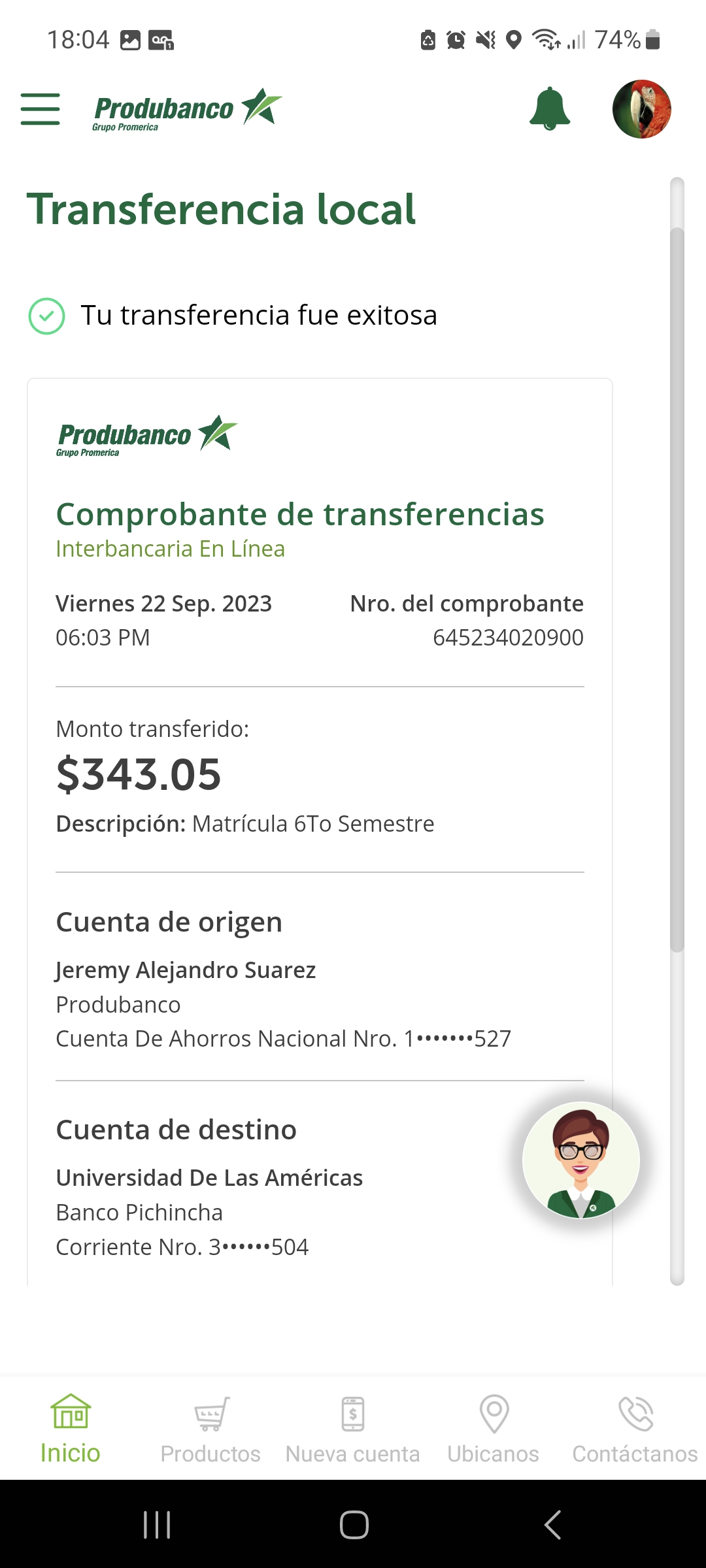Go to the Inicio tab
This screenshot has width=706, height=1568.
point(71,1429)
